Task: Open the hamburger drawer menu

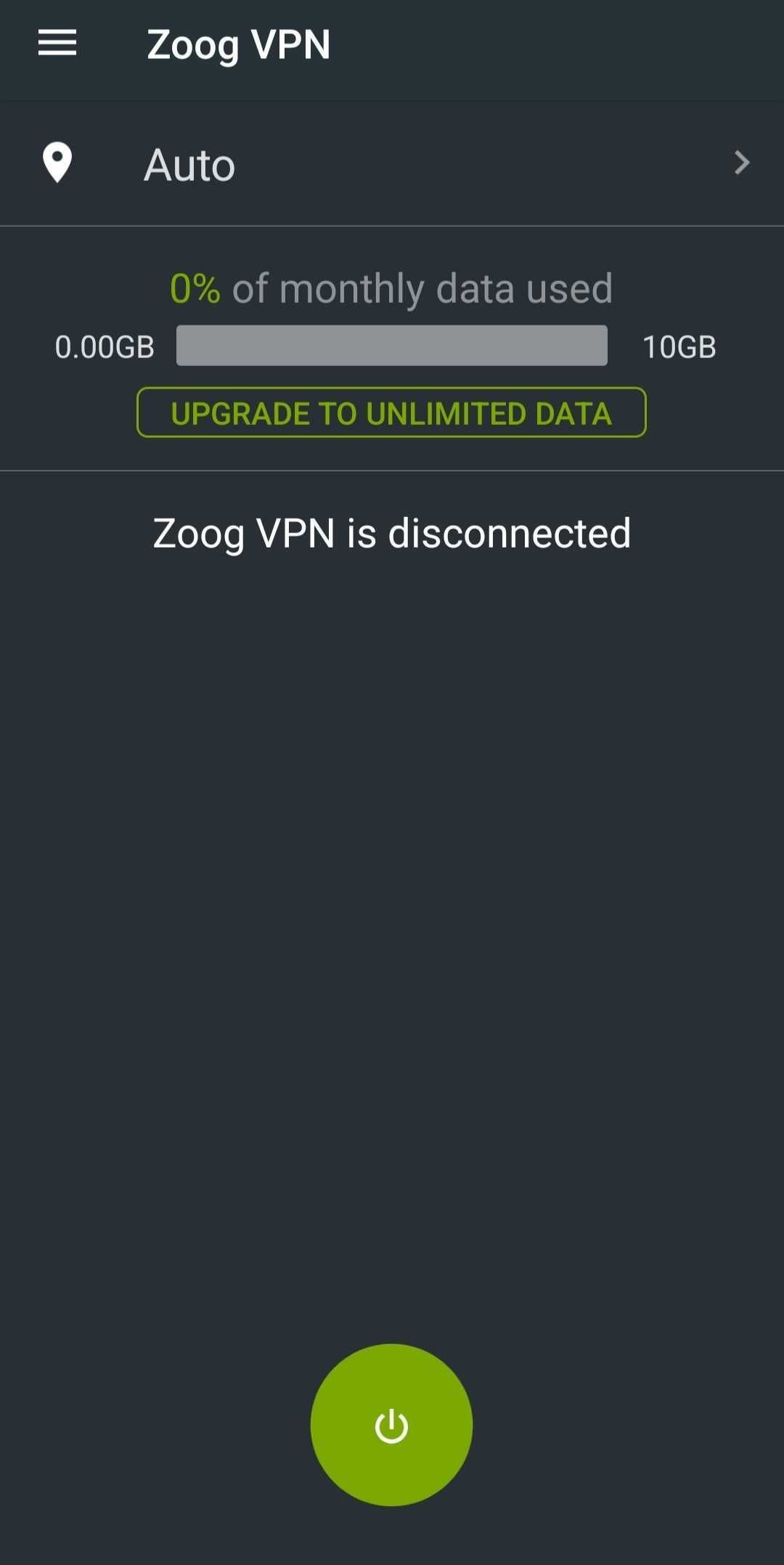Action: pyautogui.click(x=57, y=43)
